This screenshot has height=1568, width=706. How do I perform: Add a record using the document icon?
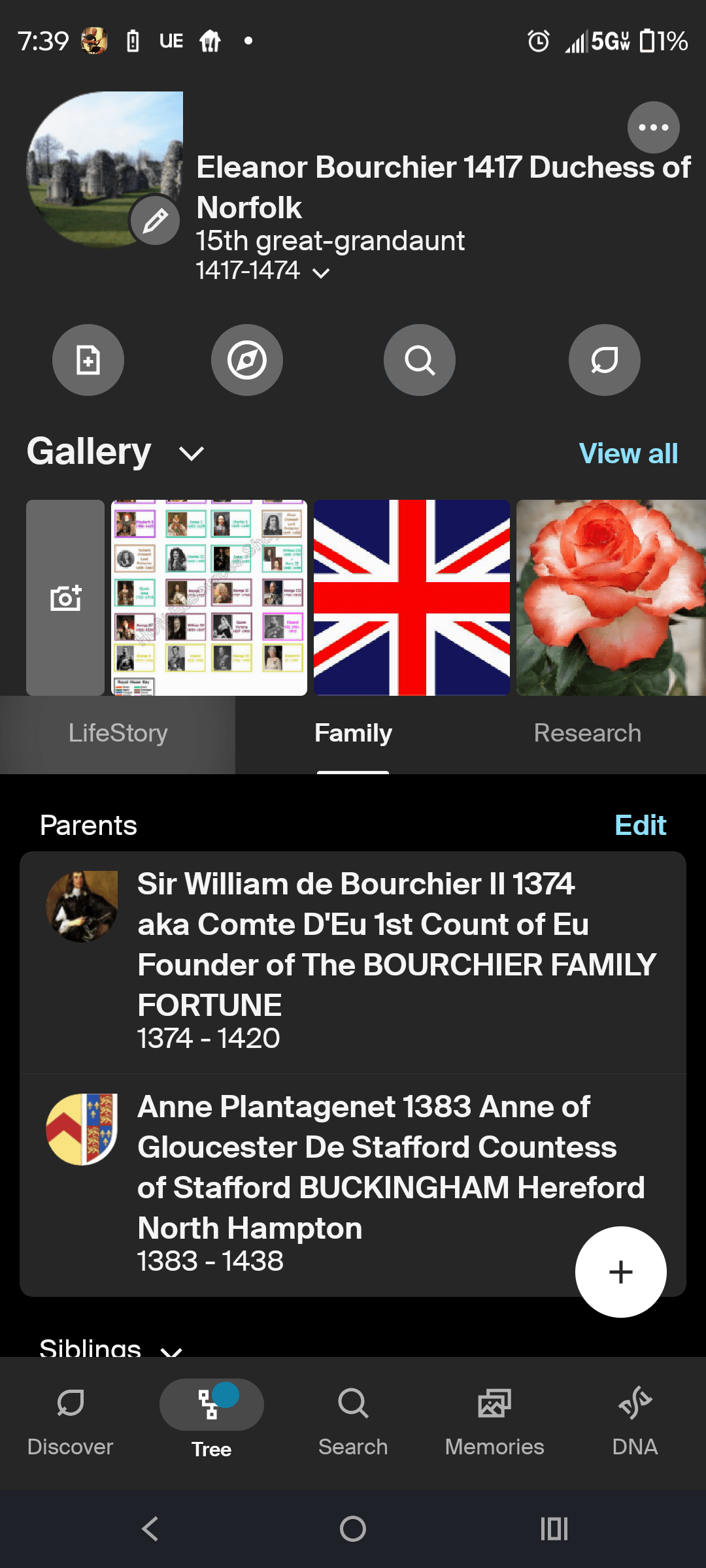click(x=88, y=360)
